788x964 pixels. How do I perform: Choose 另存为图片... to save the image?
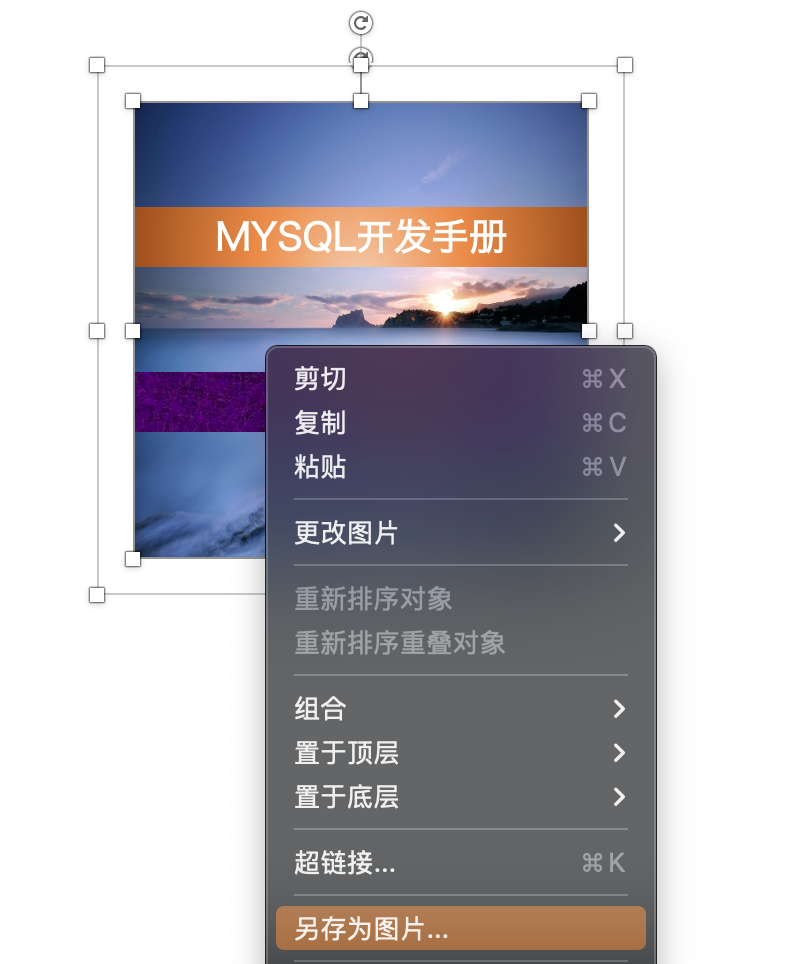[371, 929]
